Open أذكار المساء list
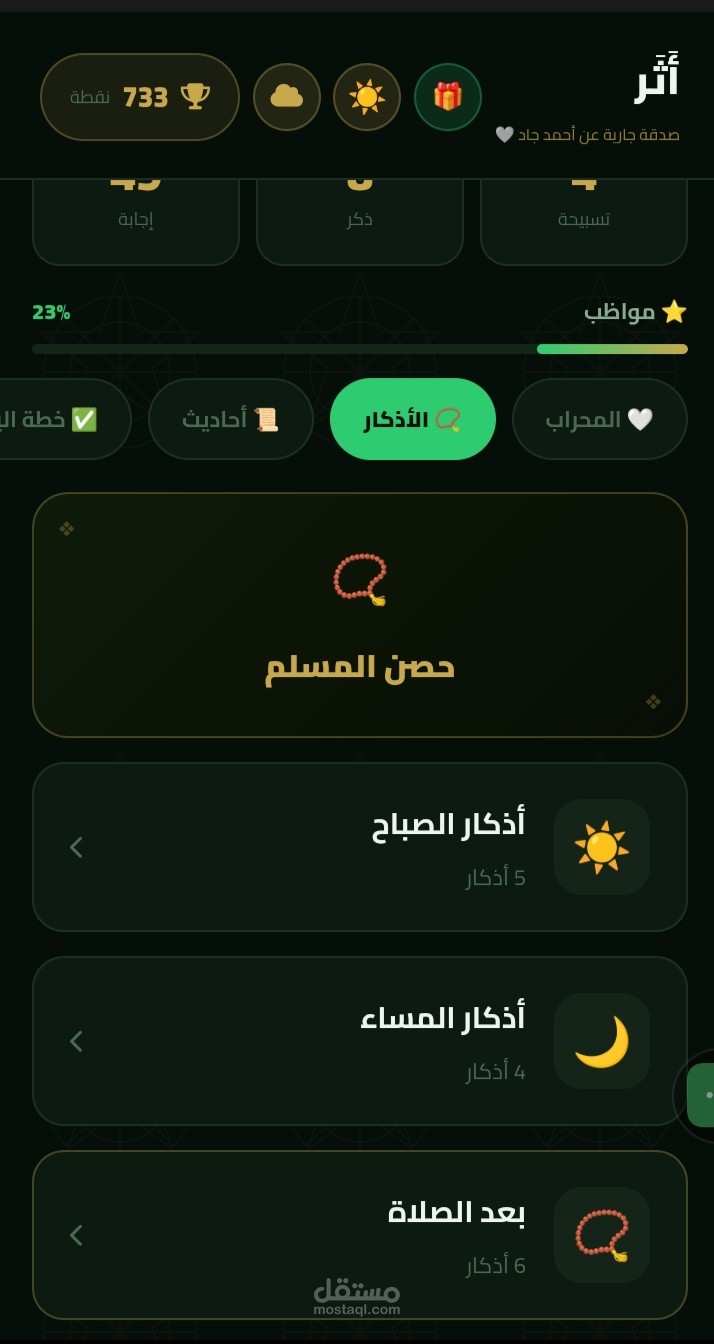Screen dimensions: 714x1344 pos(359,1041)
